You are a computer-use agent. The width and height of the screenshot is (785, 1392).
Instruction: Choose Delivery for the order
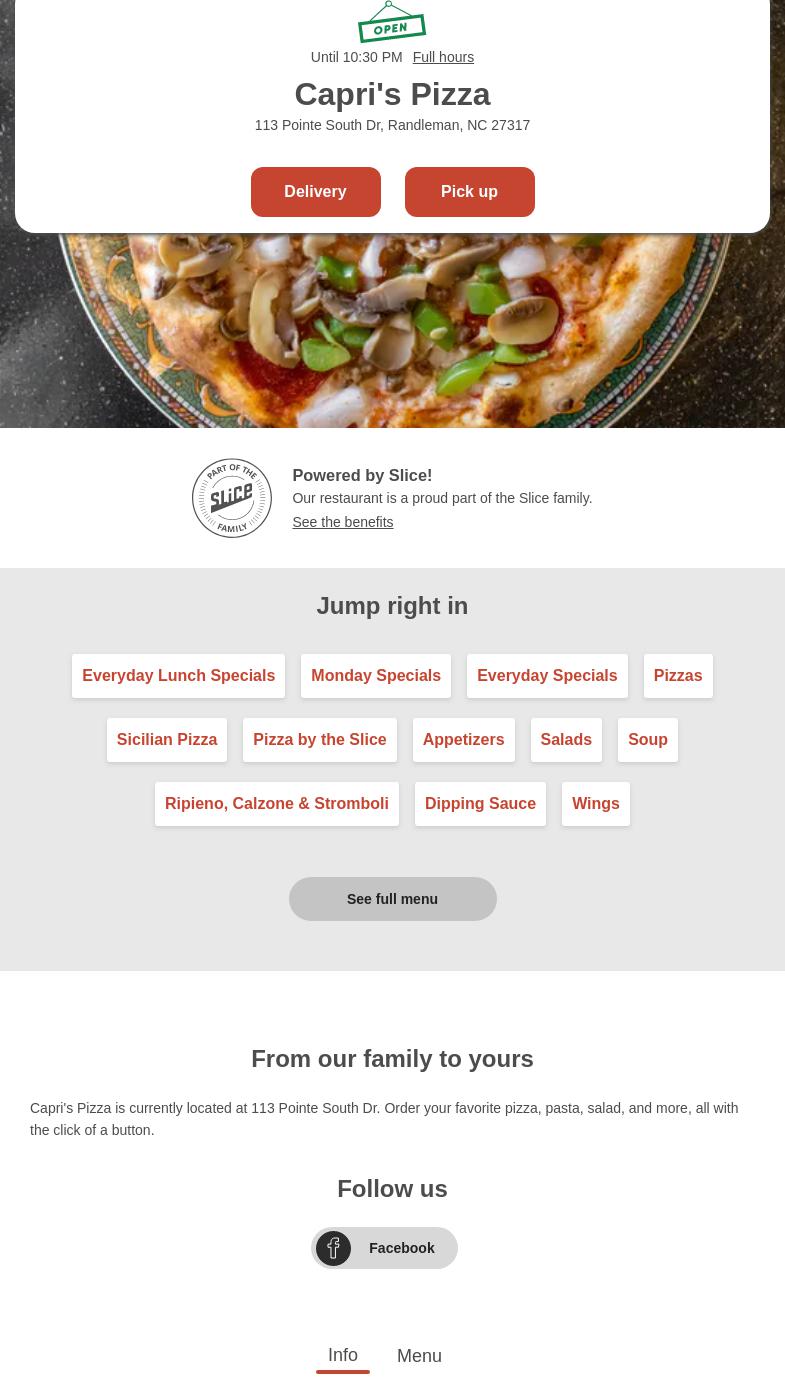click(x=315, y=192)
